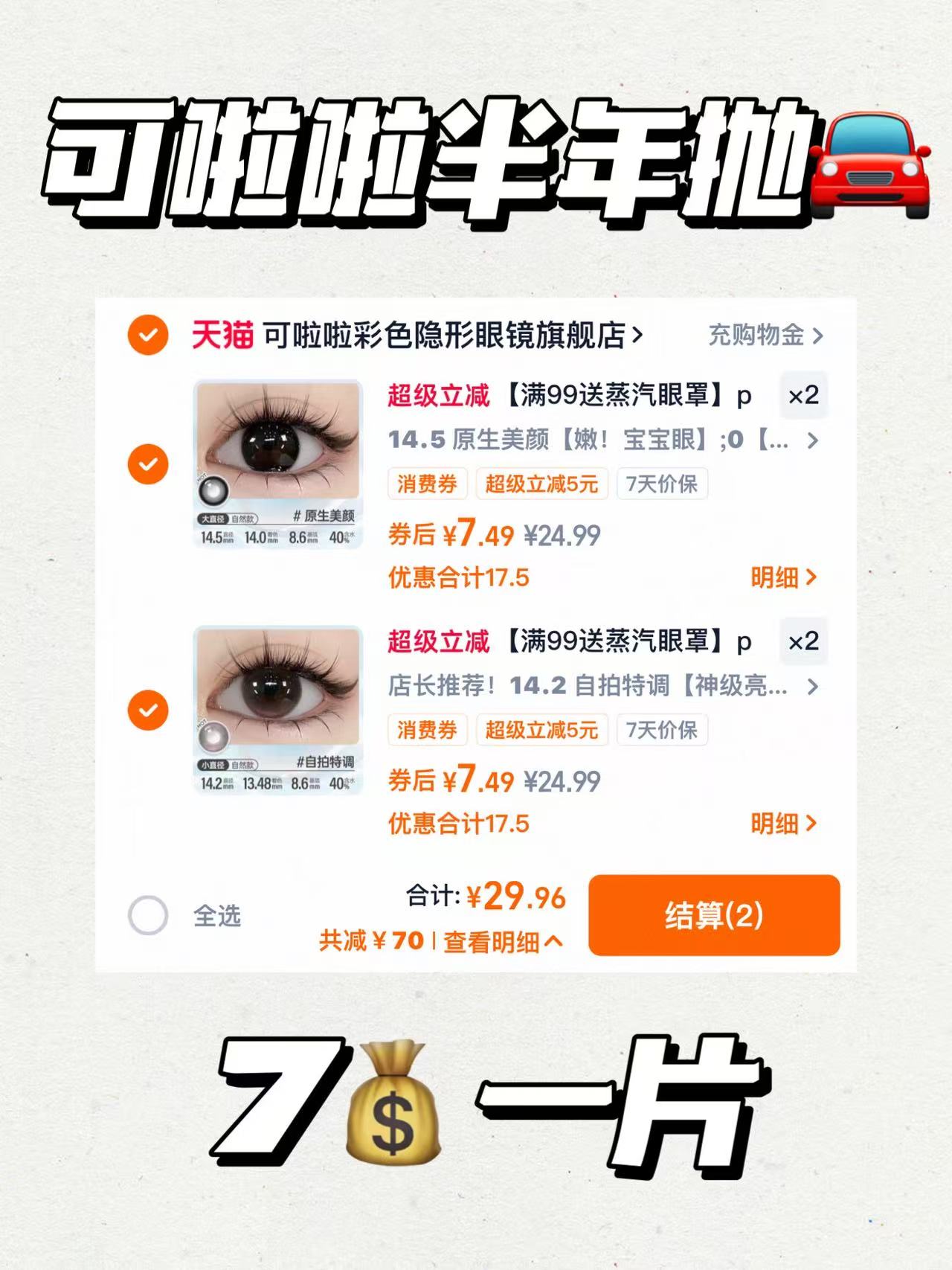Screen dimensions: 952x1270
Task: Select the 7天价保 price protection tag
Action: tap(660, 484)
